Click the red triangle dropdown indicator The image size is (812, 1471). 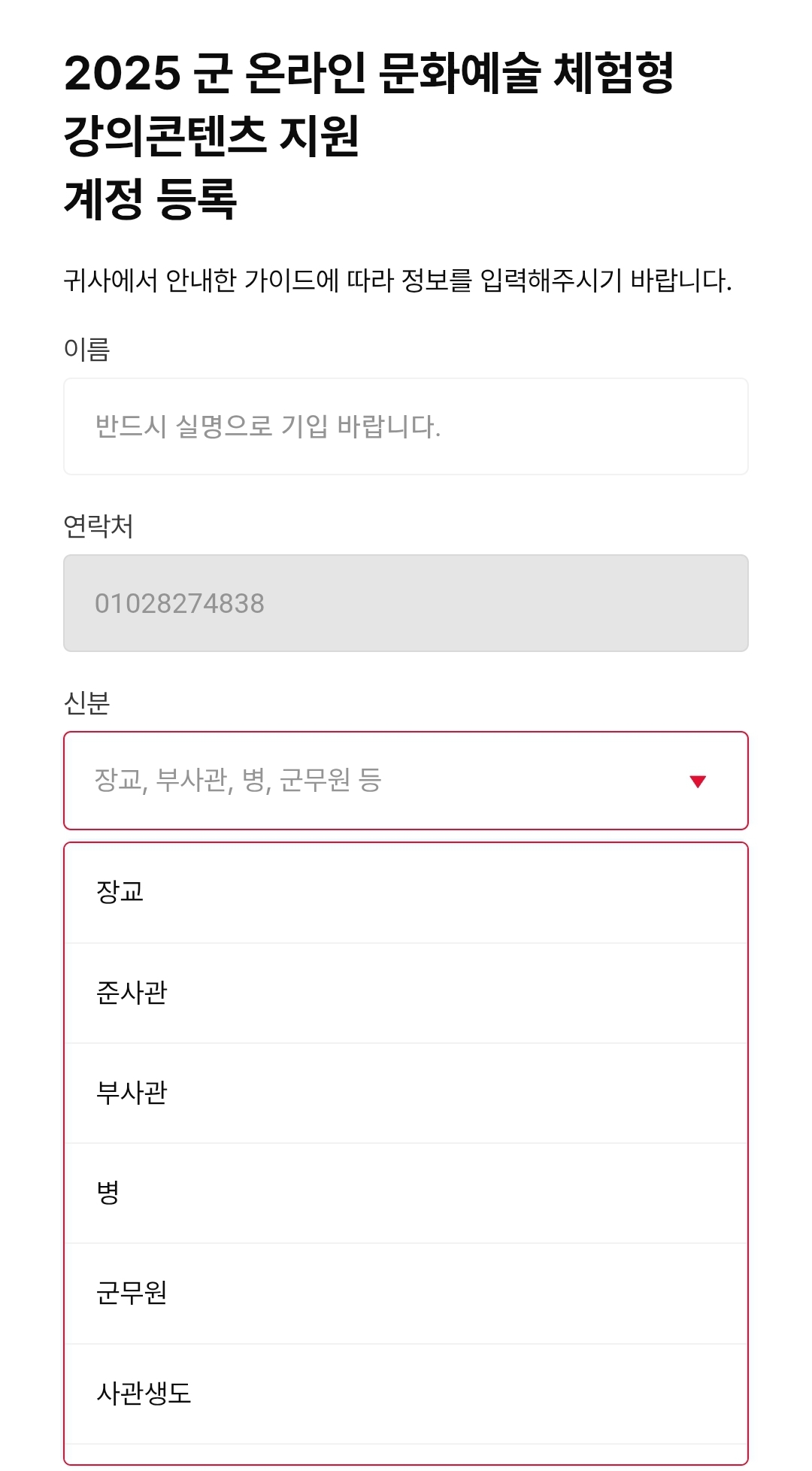(x=696, y=781)
